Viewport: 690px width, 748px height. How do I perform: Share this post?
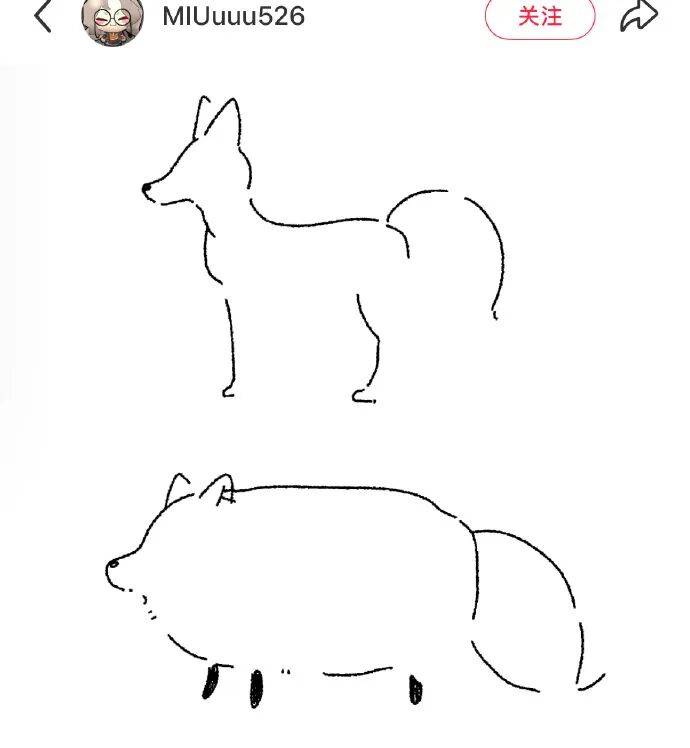coord(638,16)
